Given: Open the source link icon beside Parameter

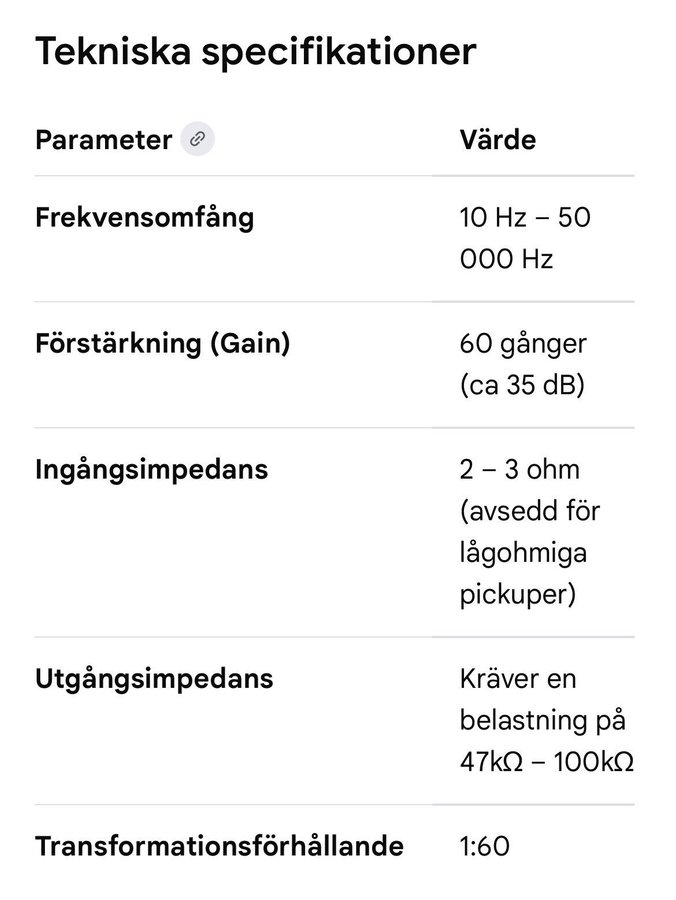Looking at the screenshot, I should tap(197, 140).
